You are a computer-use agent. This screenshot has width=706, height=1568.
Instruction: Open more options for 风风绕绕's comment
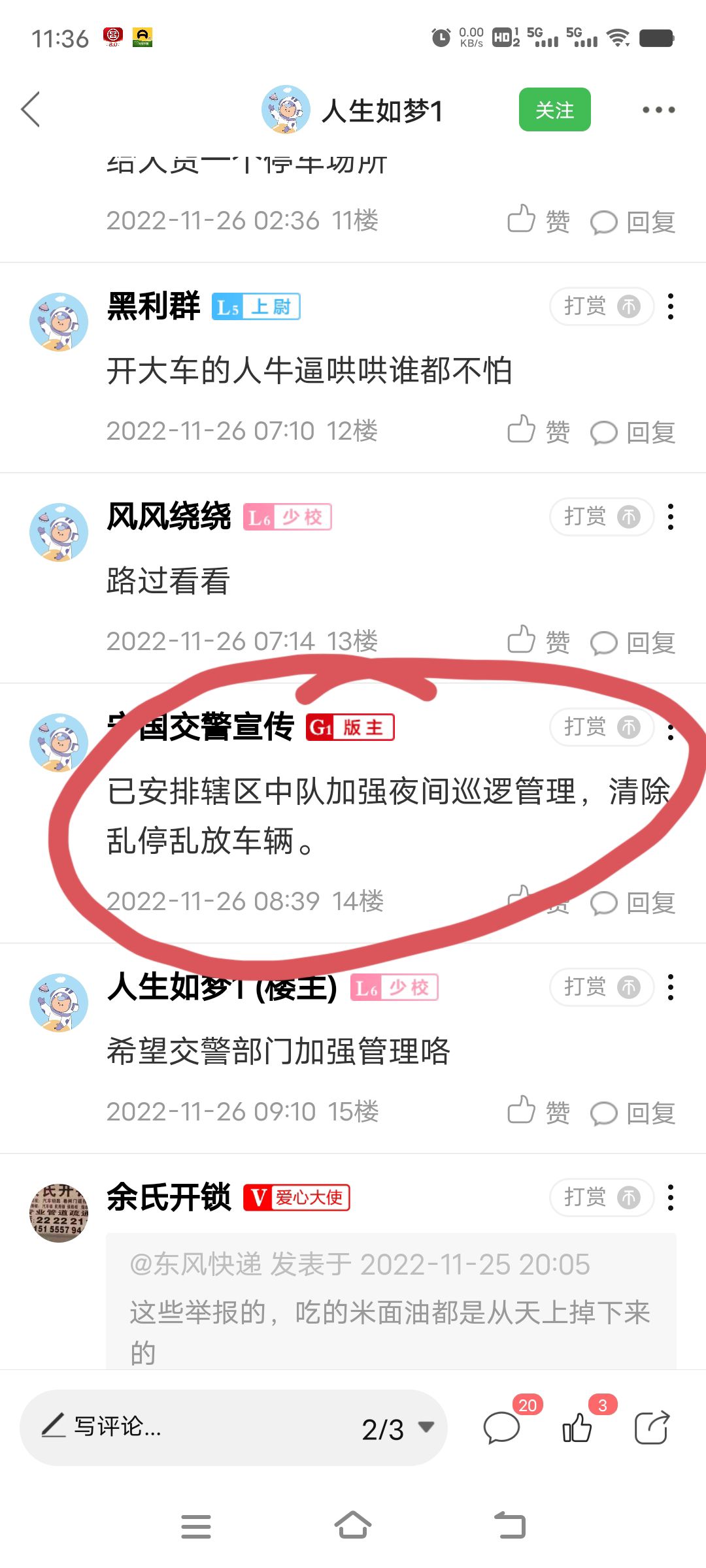[670, 517]
